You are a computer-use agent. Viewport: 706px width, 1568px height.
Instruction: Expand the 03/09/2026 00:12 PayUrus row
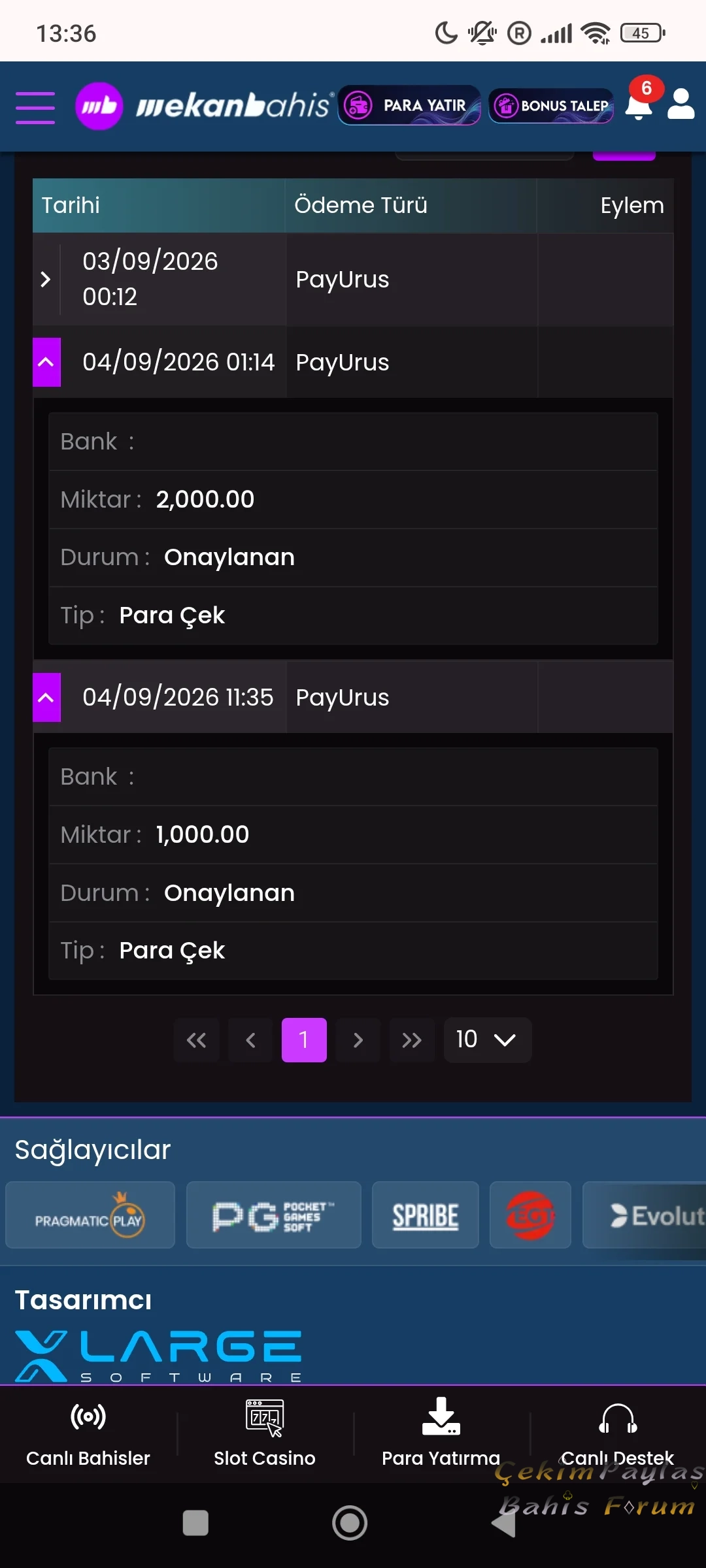(x=46, y=280)
